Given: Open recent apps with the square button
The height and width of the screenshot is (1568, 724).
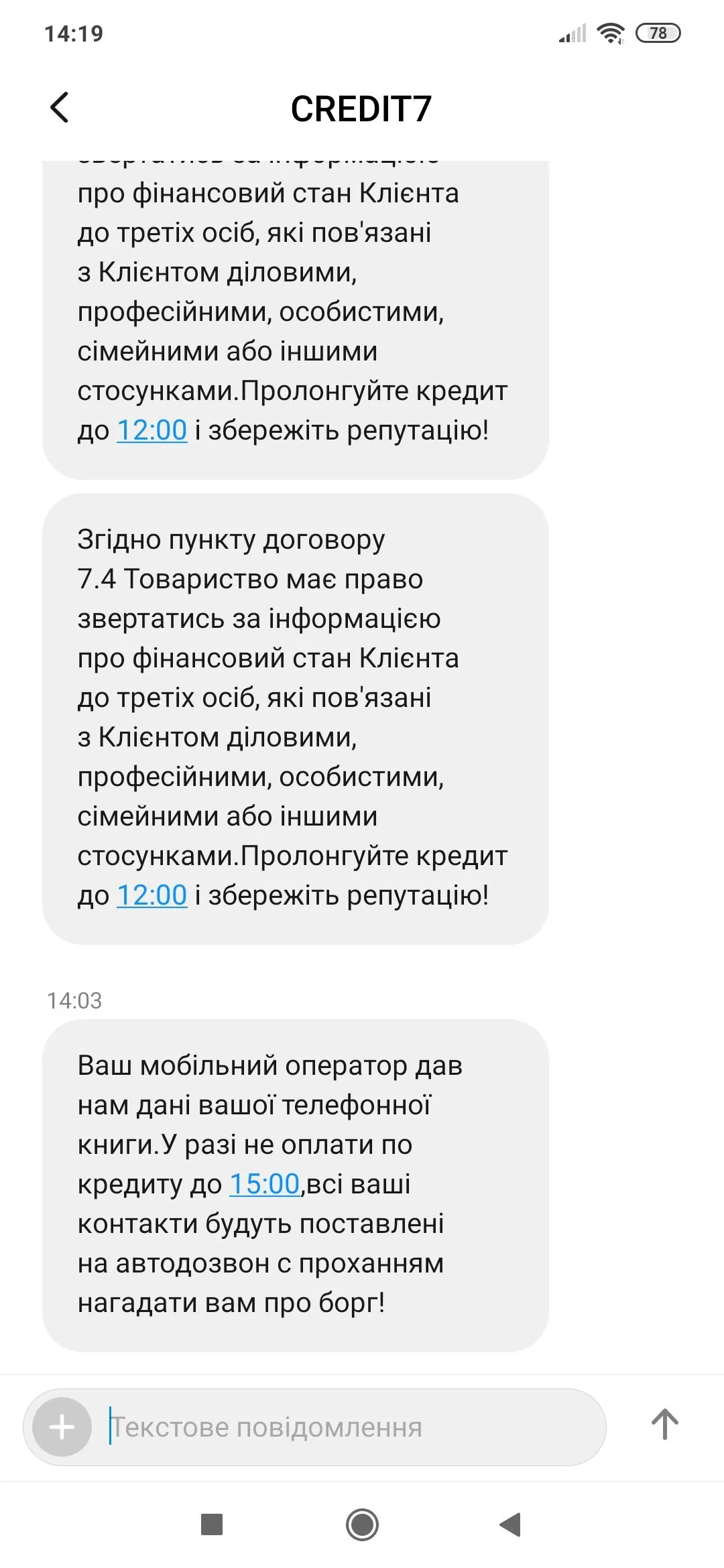Looking at the screenshot, I should [x=212, y=1524].
